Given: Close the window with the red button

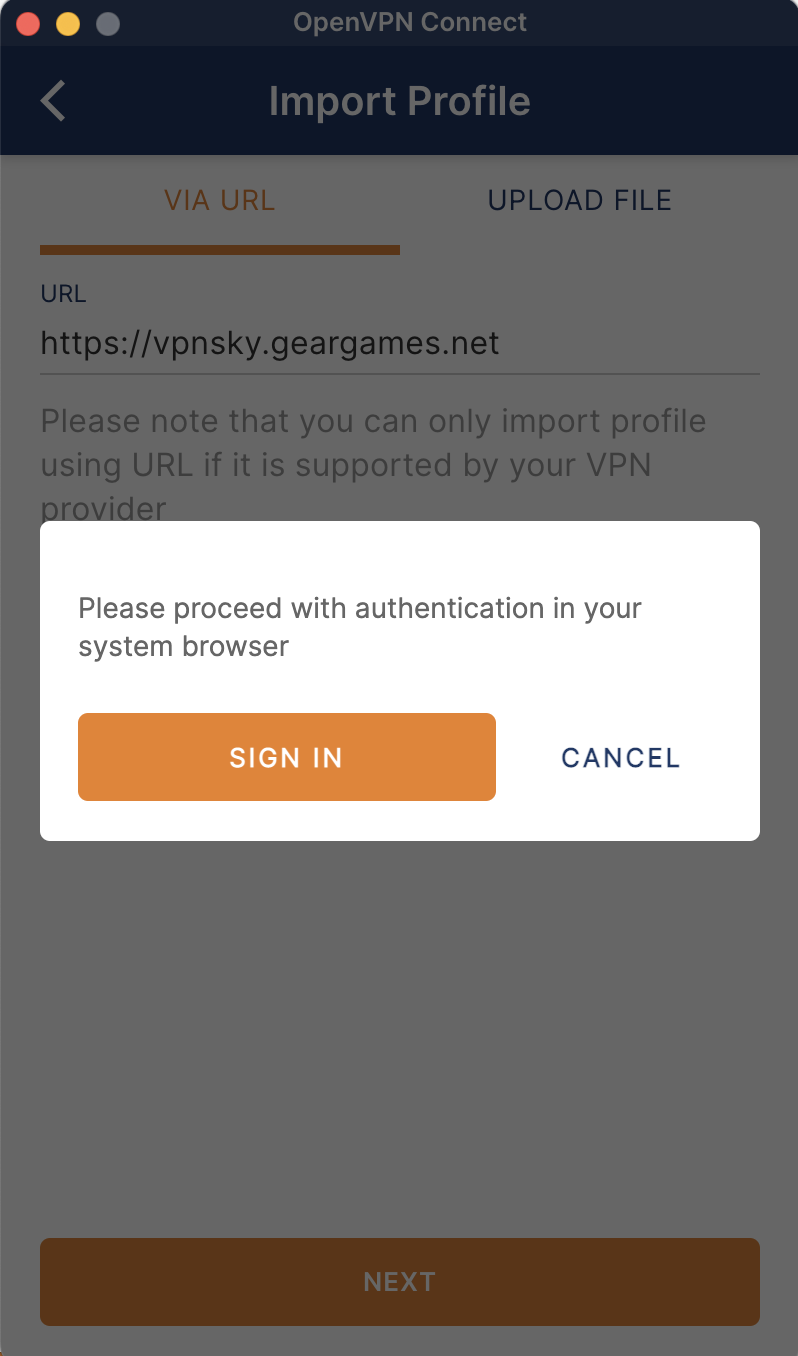Looking at the screenshot, I should (x=28, y=24).
